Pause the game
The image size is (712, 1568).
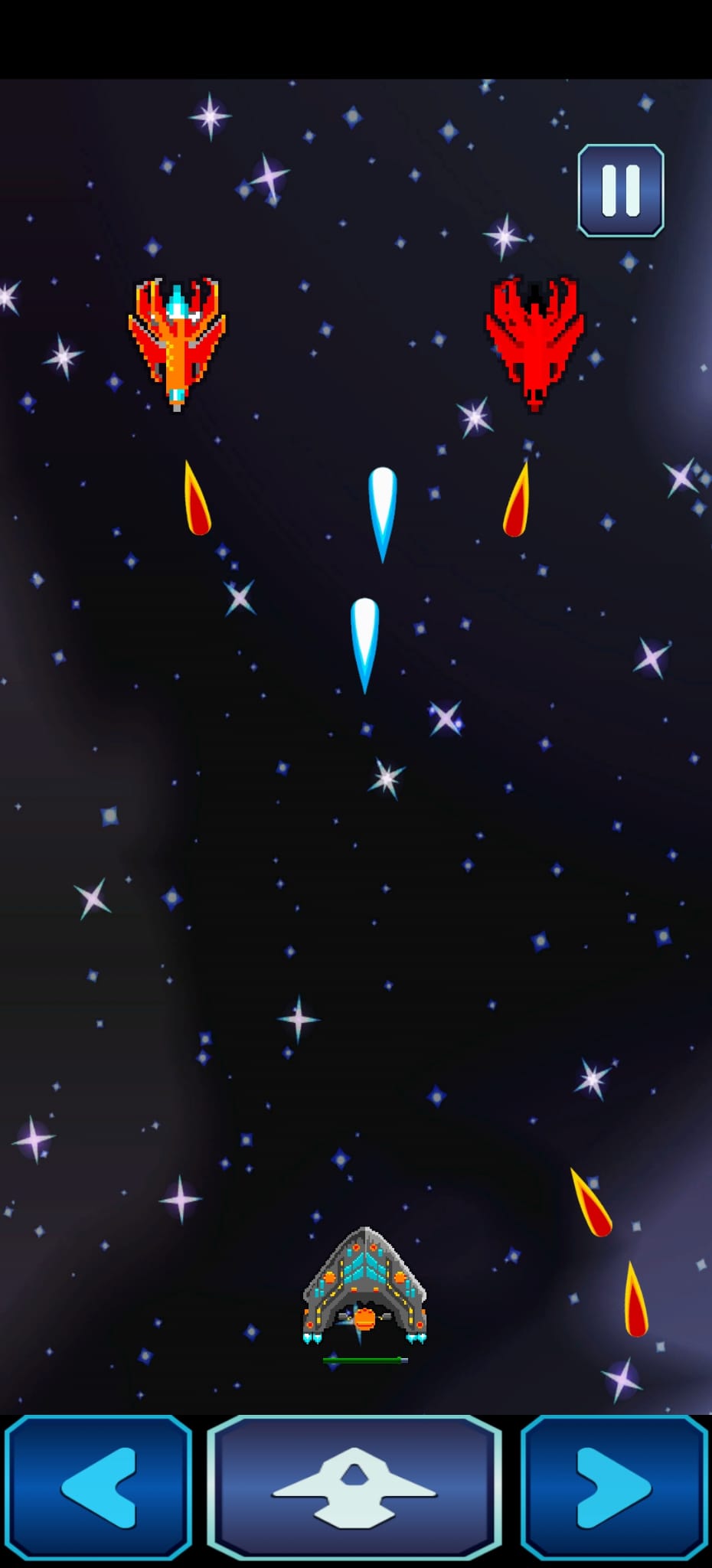[x=621, y=190]
